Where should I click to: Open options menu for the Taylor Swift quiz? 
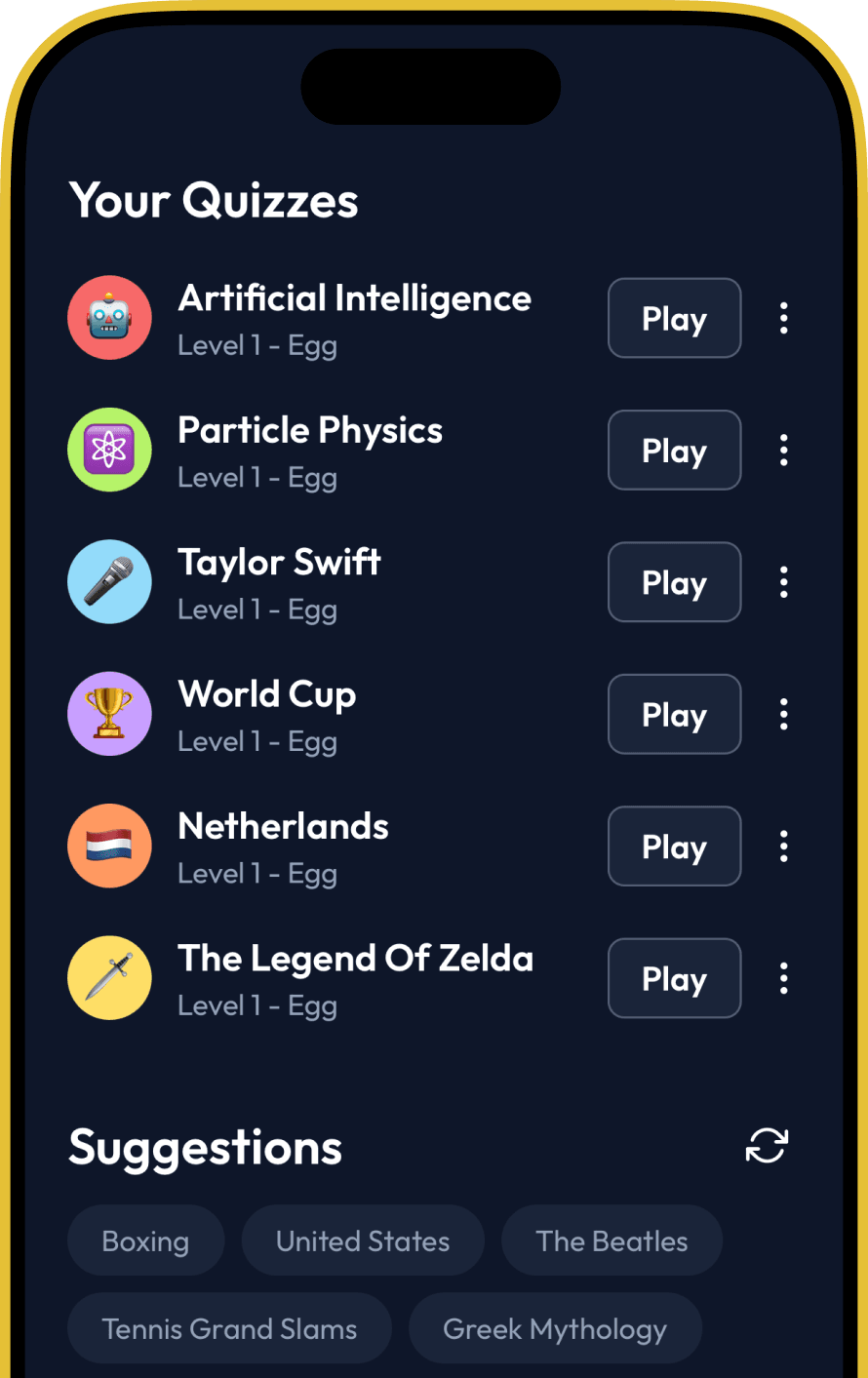(x=784, y=582)
